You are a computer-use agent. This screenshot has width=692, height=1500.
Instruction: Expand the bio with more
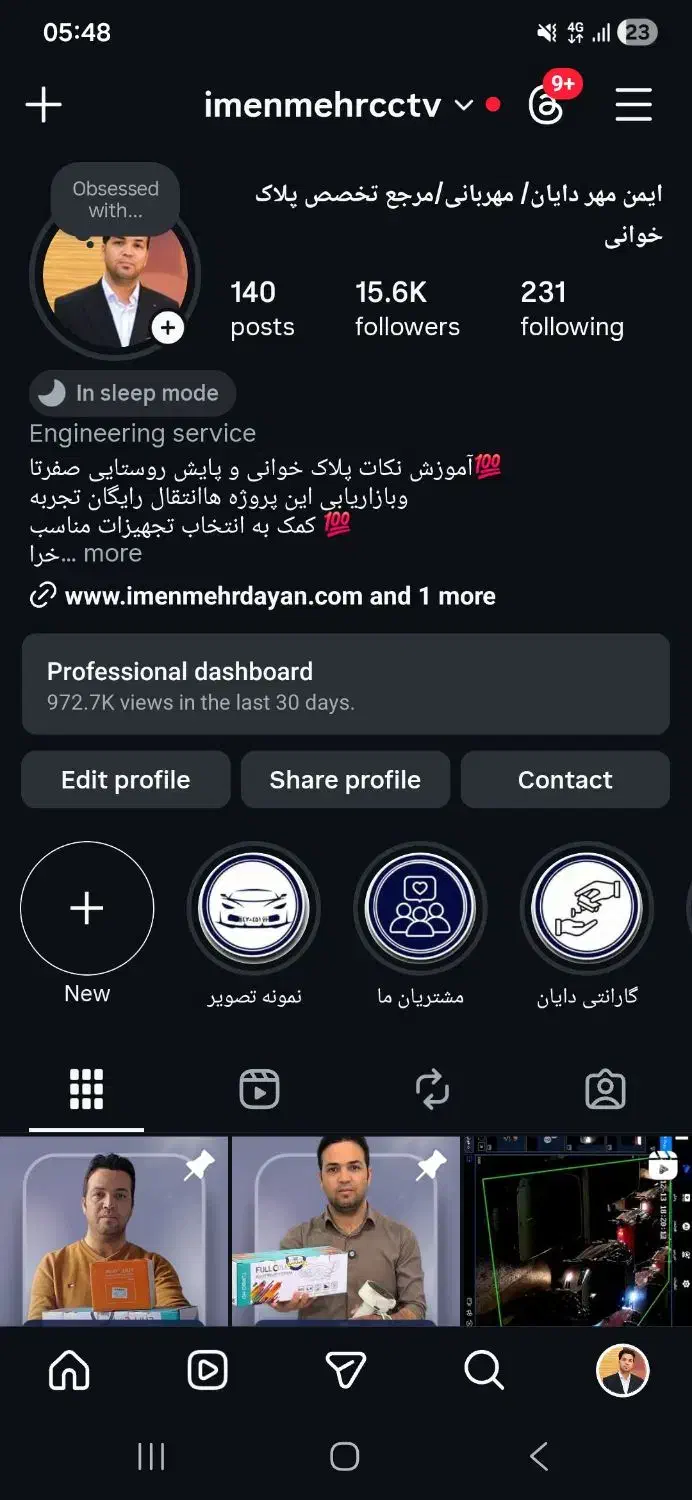pos(112,554)
